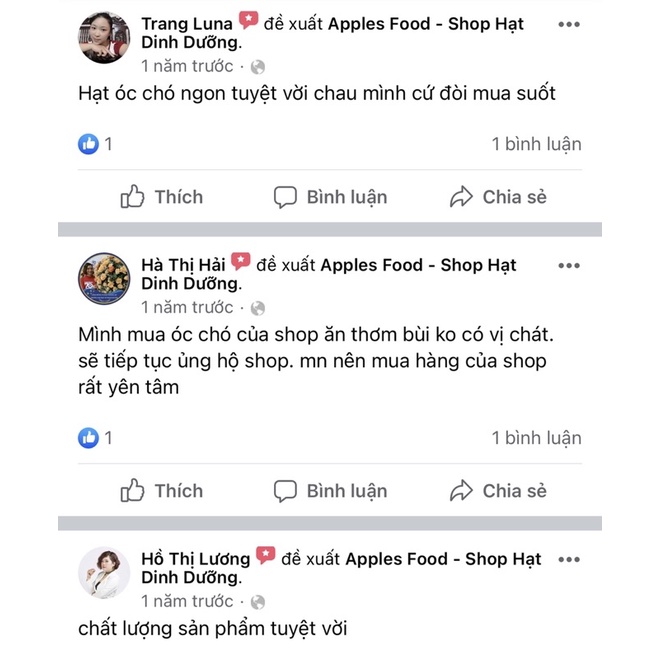660x660 pixels.
Task: View the 1 bình luận on Hà Thị Hải's post
Action: (536, 438)
